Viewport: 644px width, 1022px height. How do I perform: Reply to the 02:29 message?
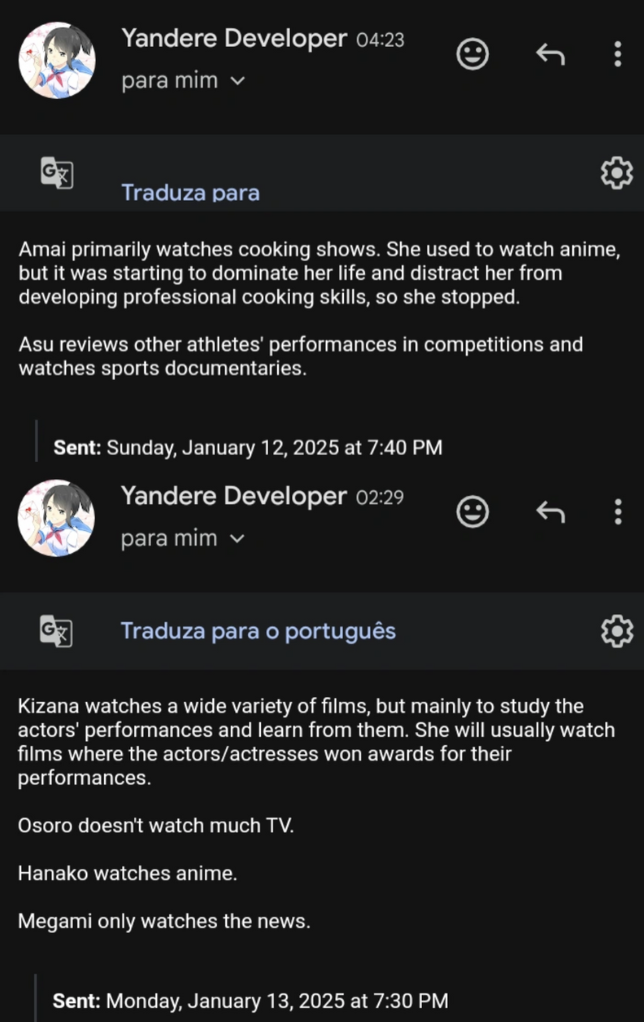(550, 512)
